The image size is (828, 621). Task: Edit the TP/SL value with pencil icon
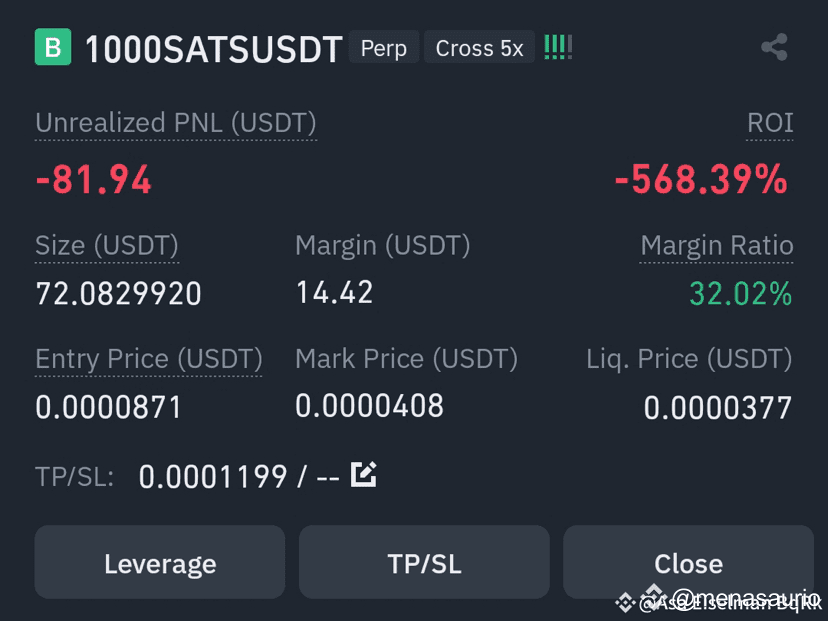click(x=364, y=474)
